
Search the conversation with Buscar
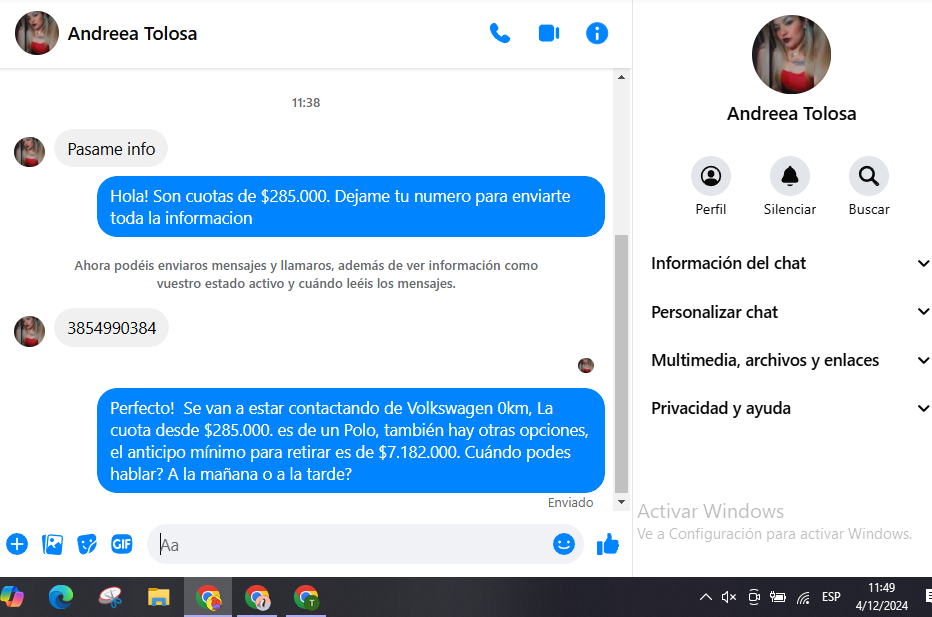(869, 177)
